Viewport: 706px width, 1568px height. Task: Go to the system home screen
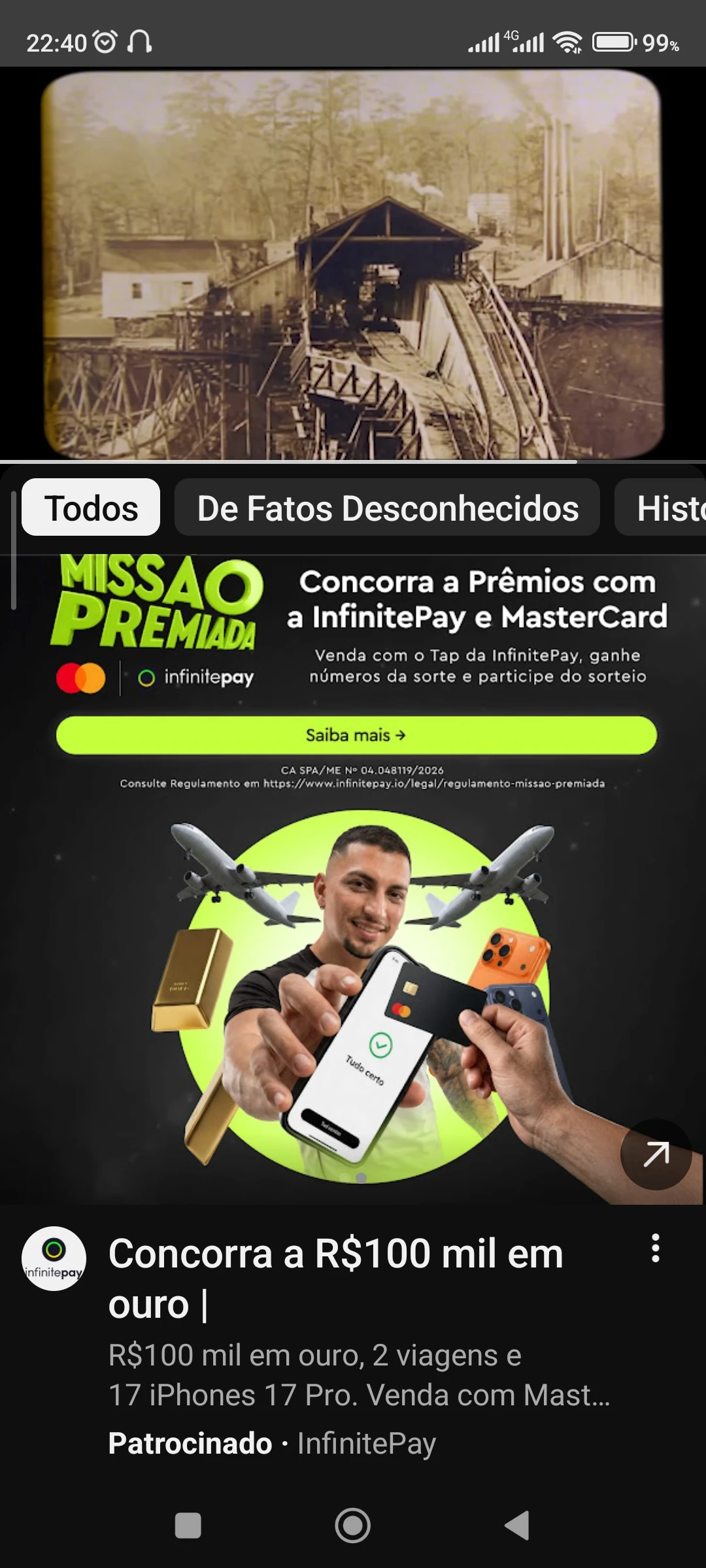(353, 1526)
